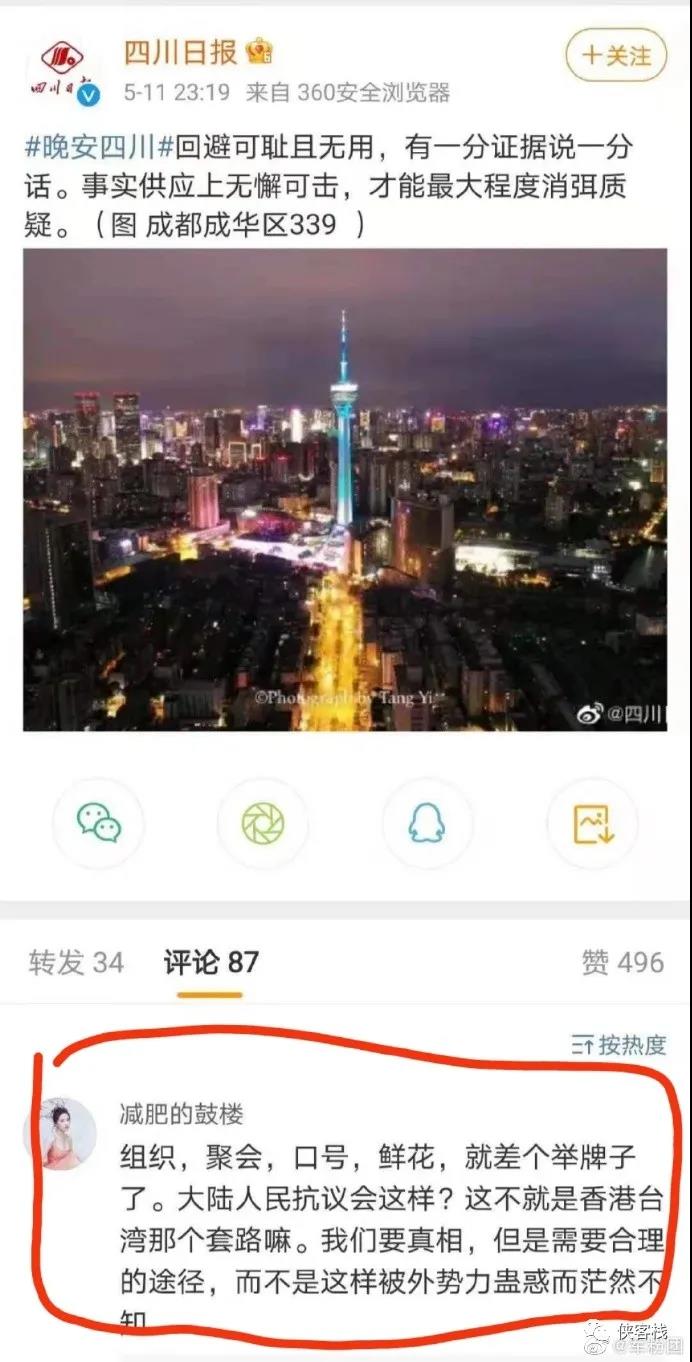Open the Chengdu night skyline photo

(345, 489)
